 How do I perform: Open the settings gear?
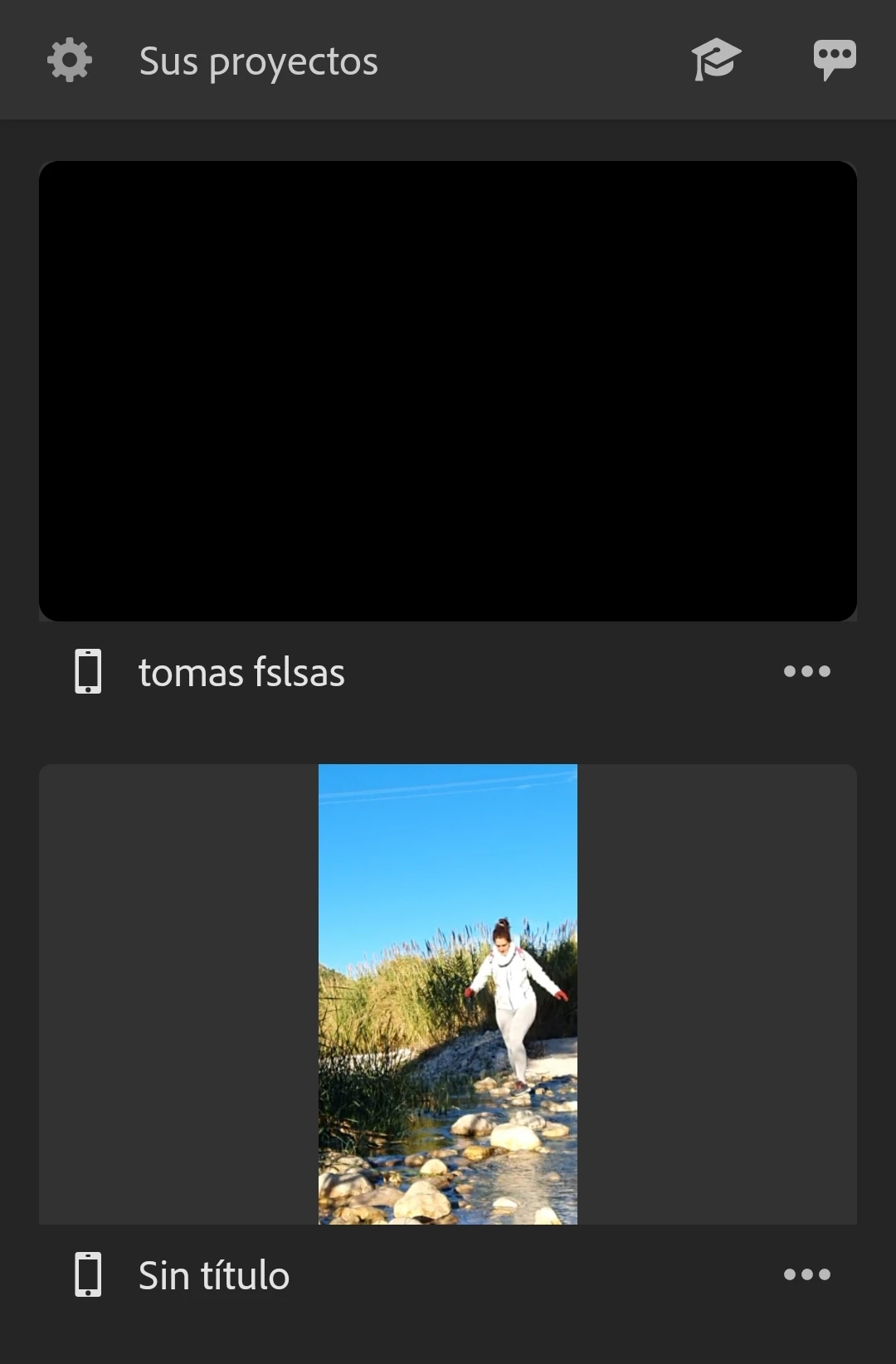tap(70, 60)
